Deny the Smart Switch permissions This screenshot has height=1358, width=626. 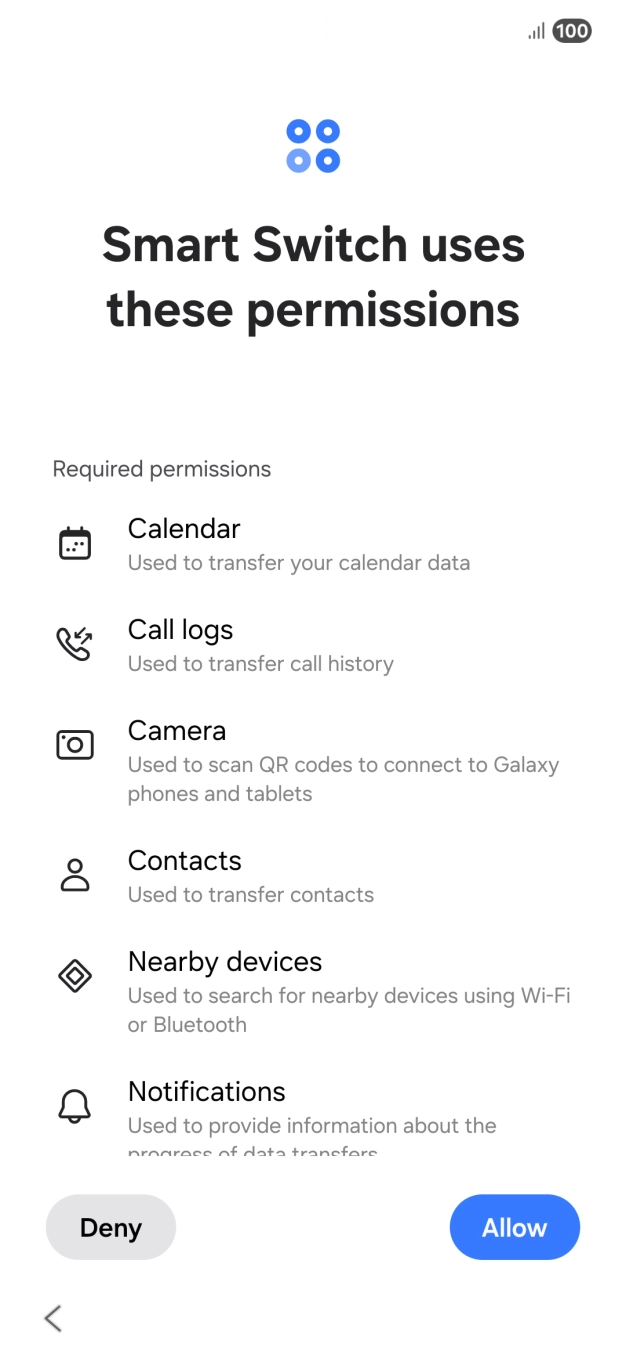(111, 1227)
